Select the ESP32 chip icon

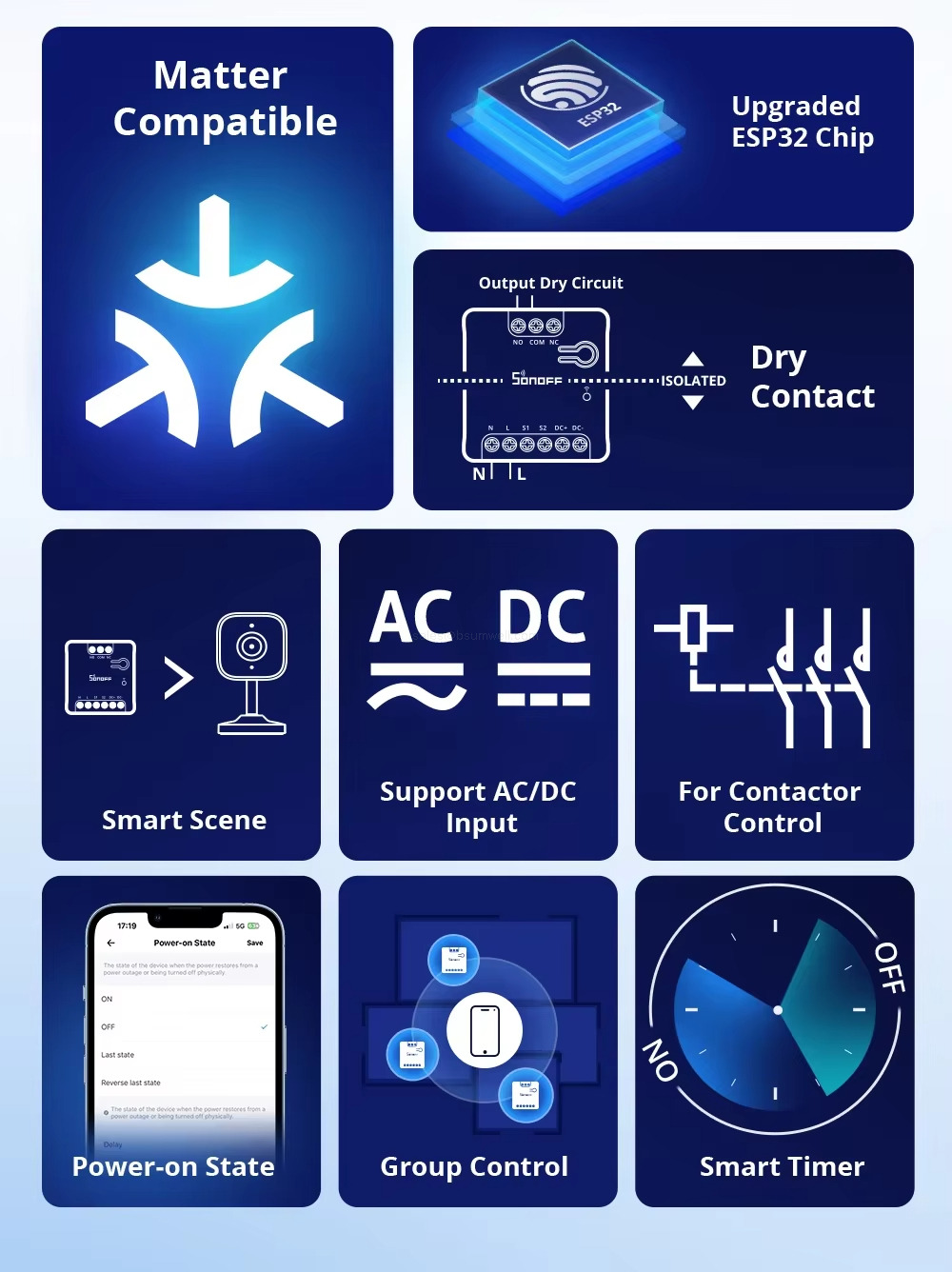click(572, 109)
